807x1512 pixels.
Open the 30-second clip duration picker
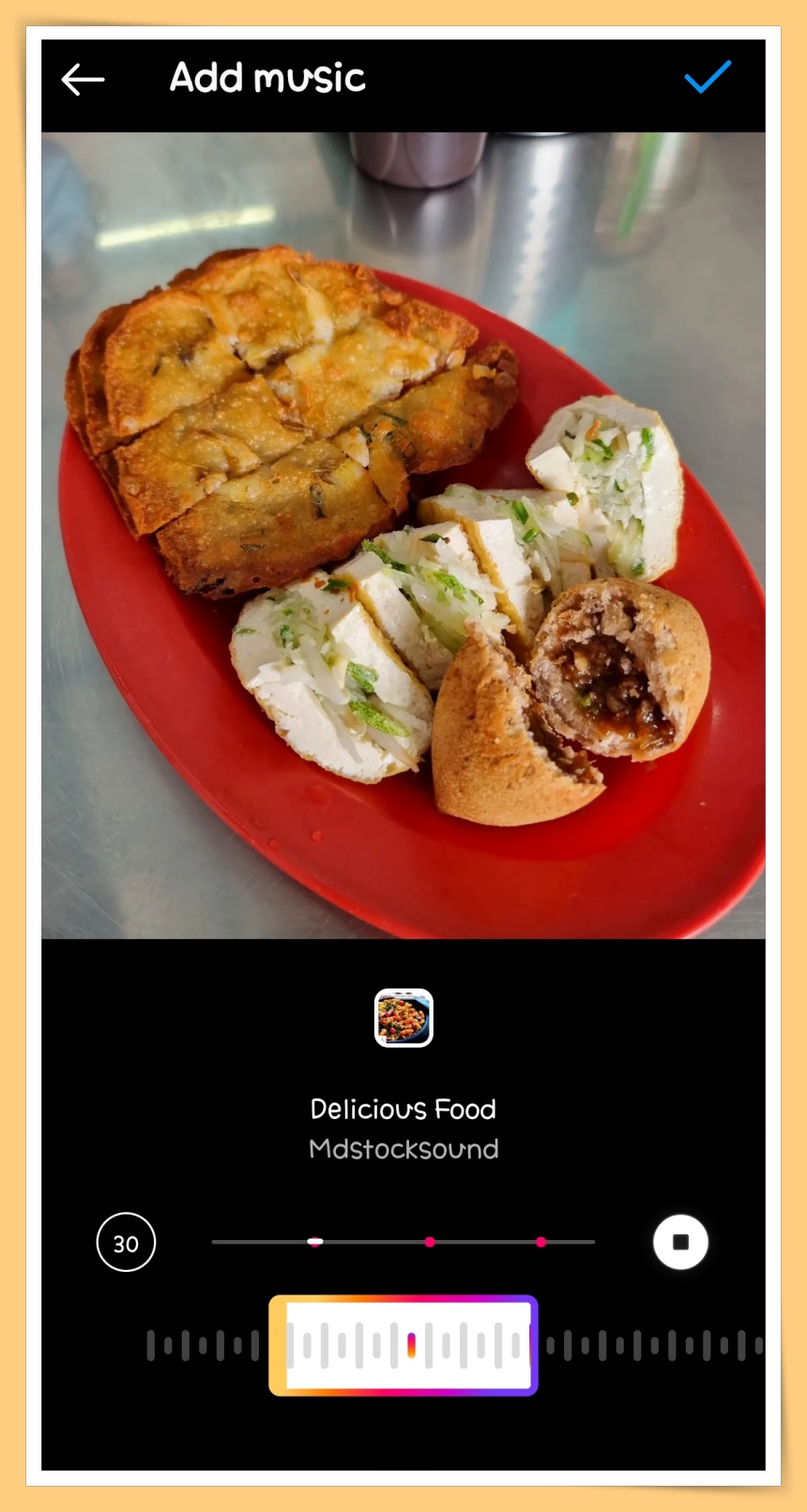[x=126, y=1243]
